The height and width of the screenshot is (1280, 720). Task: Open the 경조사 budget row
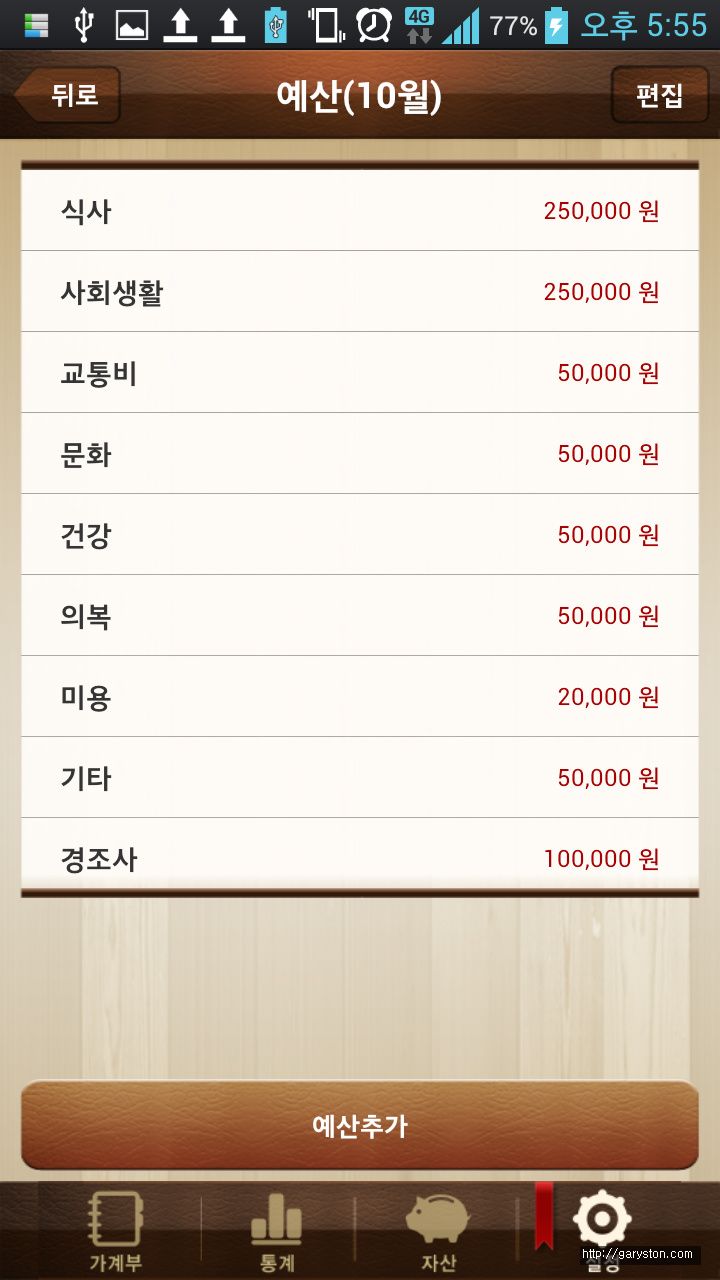(x=360, y=856)
